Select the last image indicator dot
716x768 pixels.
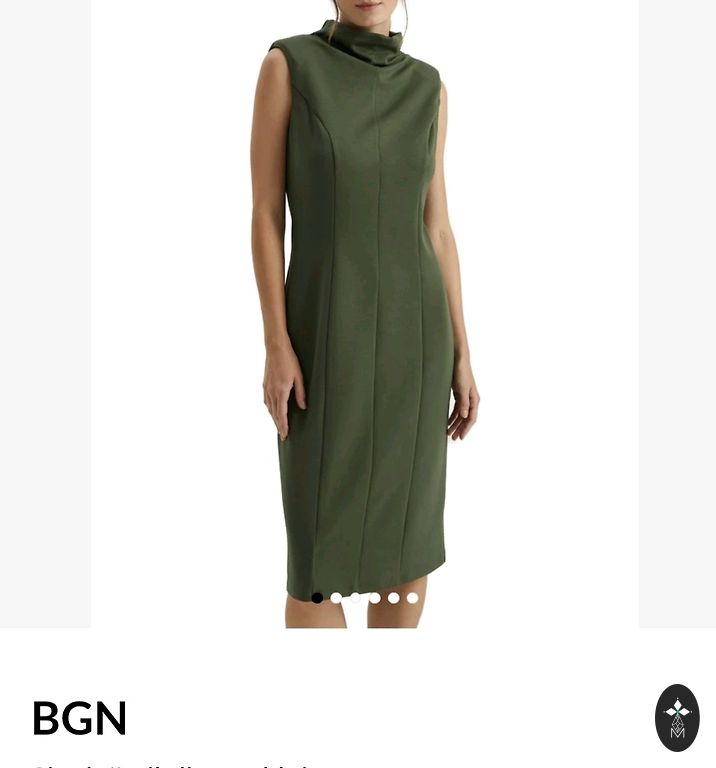click(412, 598)
